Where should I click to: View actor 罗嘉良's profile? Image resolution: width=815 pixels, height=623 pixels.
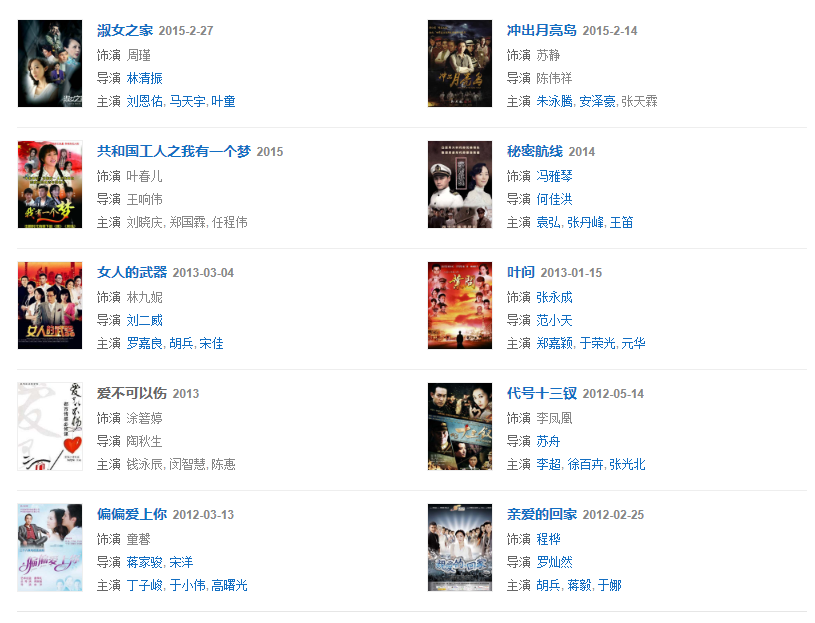pos(144,343)
